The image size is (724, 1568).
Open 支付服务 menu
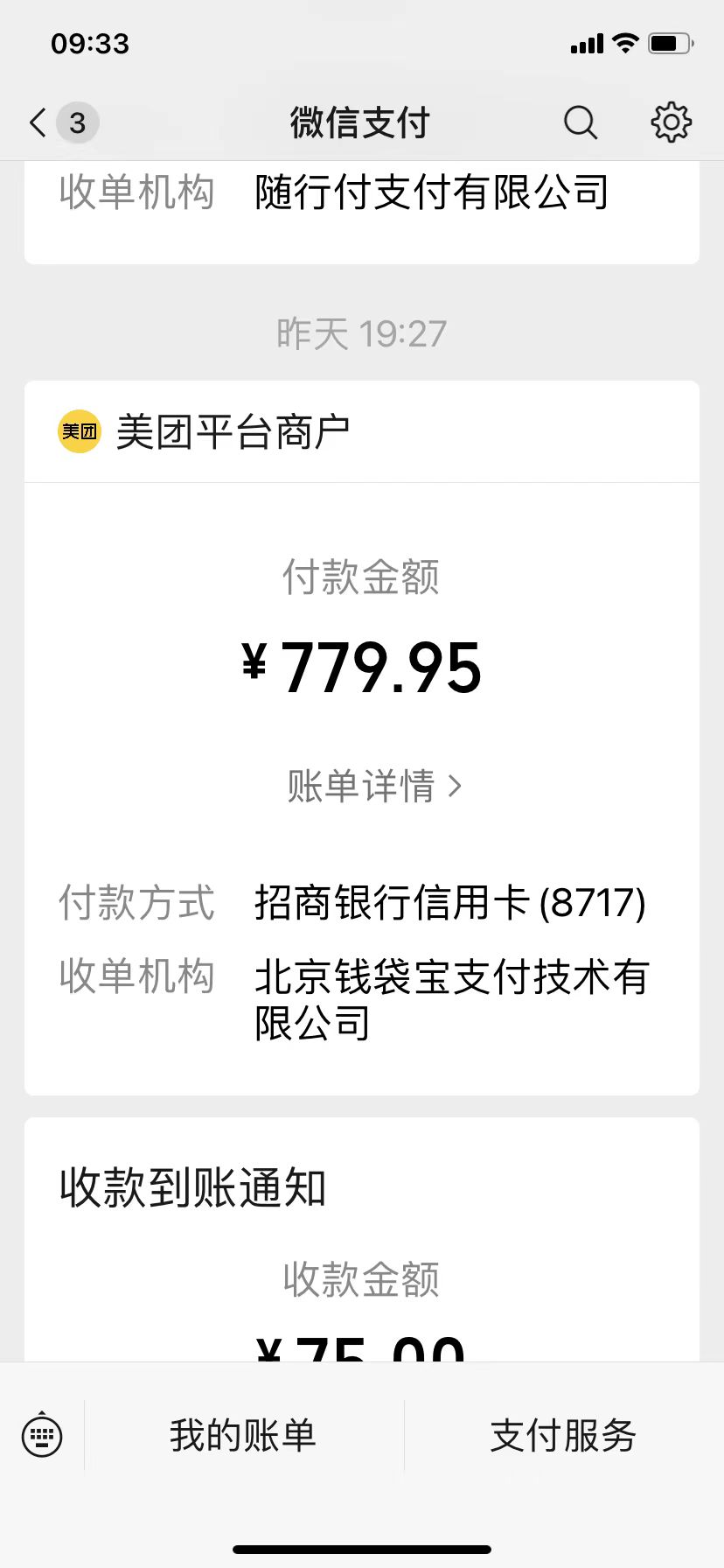pyautogui.click(x=563, y=1436)
